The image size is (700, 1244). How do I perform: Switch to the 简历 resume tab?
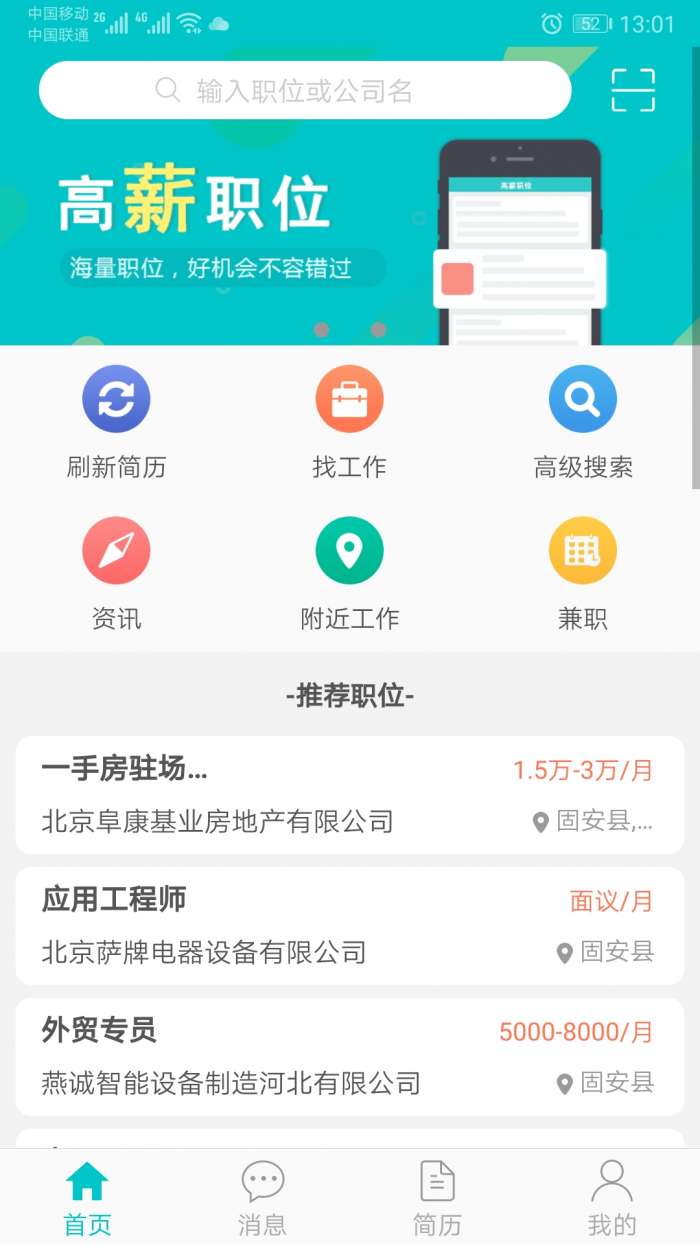tap(437, 1198)
